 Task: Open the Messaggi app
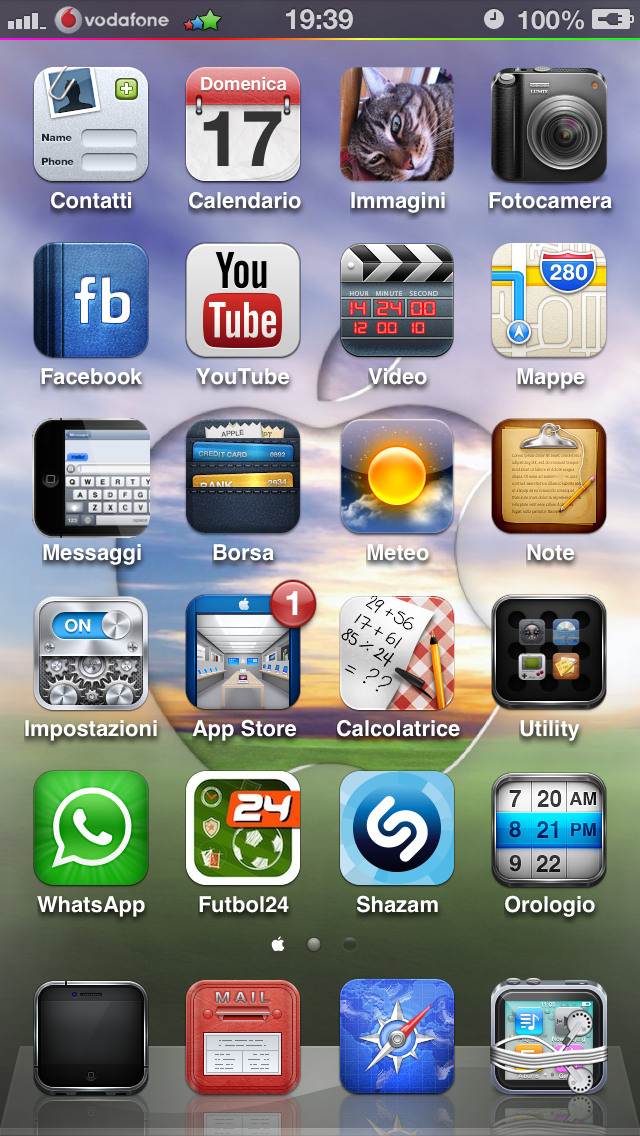point(91,477)
